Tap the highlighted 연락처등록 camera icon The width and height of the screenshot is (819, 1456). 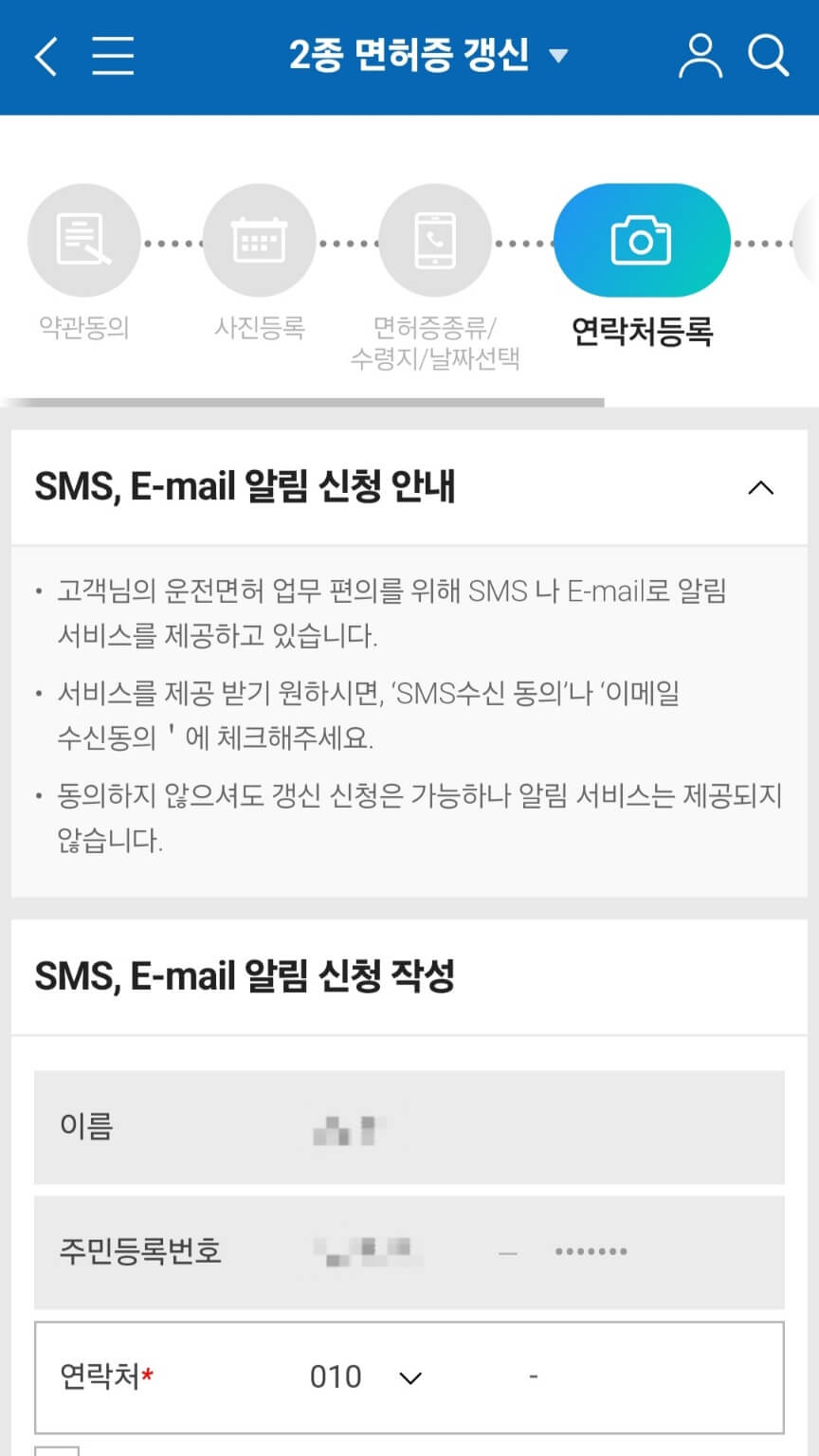coord(642,240)
